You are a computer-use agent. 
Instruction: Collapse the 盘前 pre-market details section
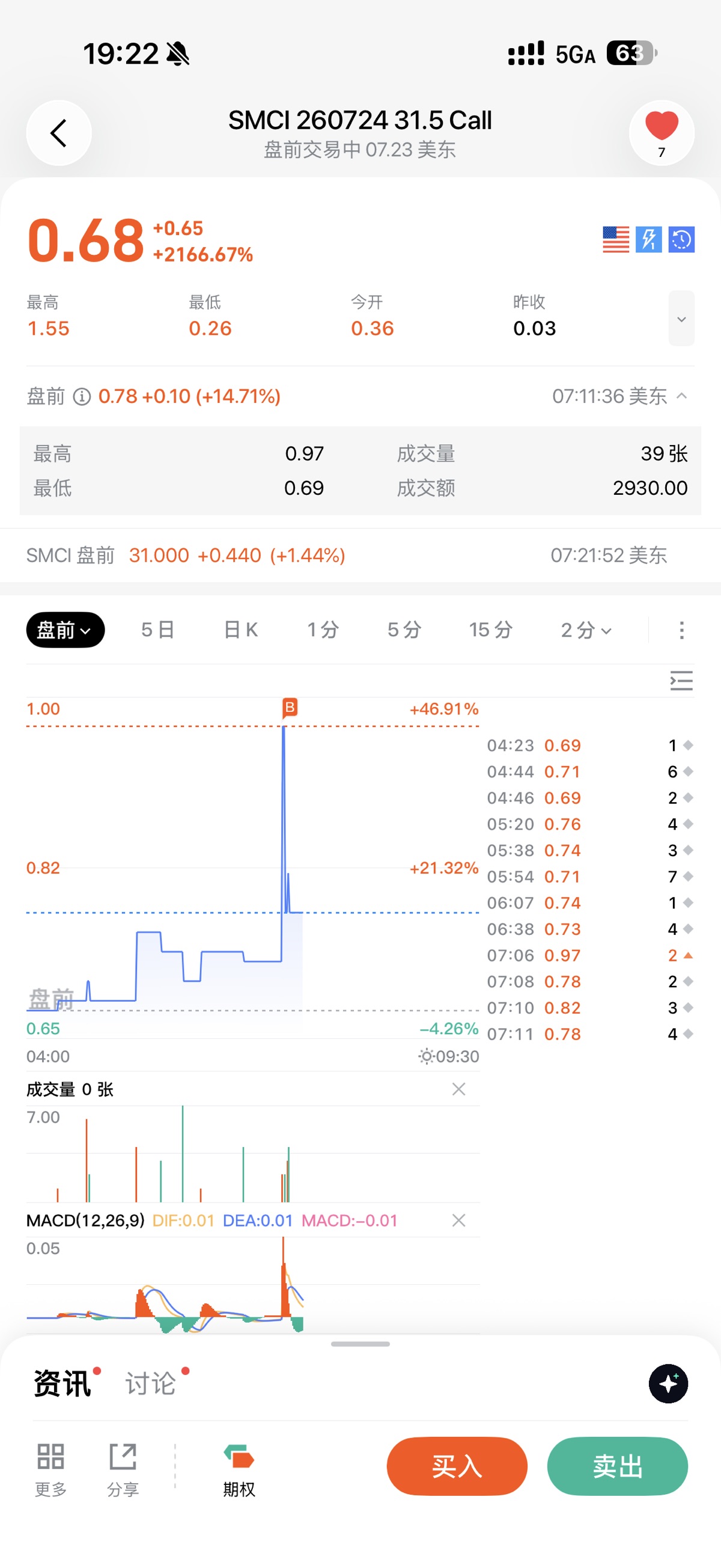(681, 396)
